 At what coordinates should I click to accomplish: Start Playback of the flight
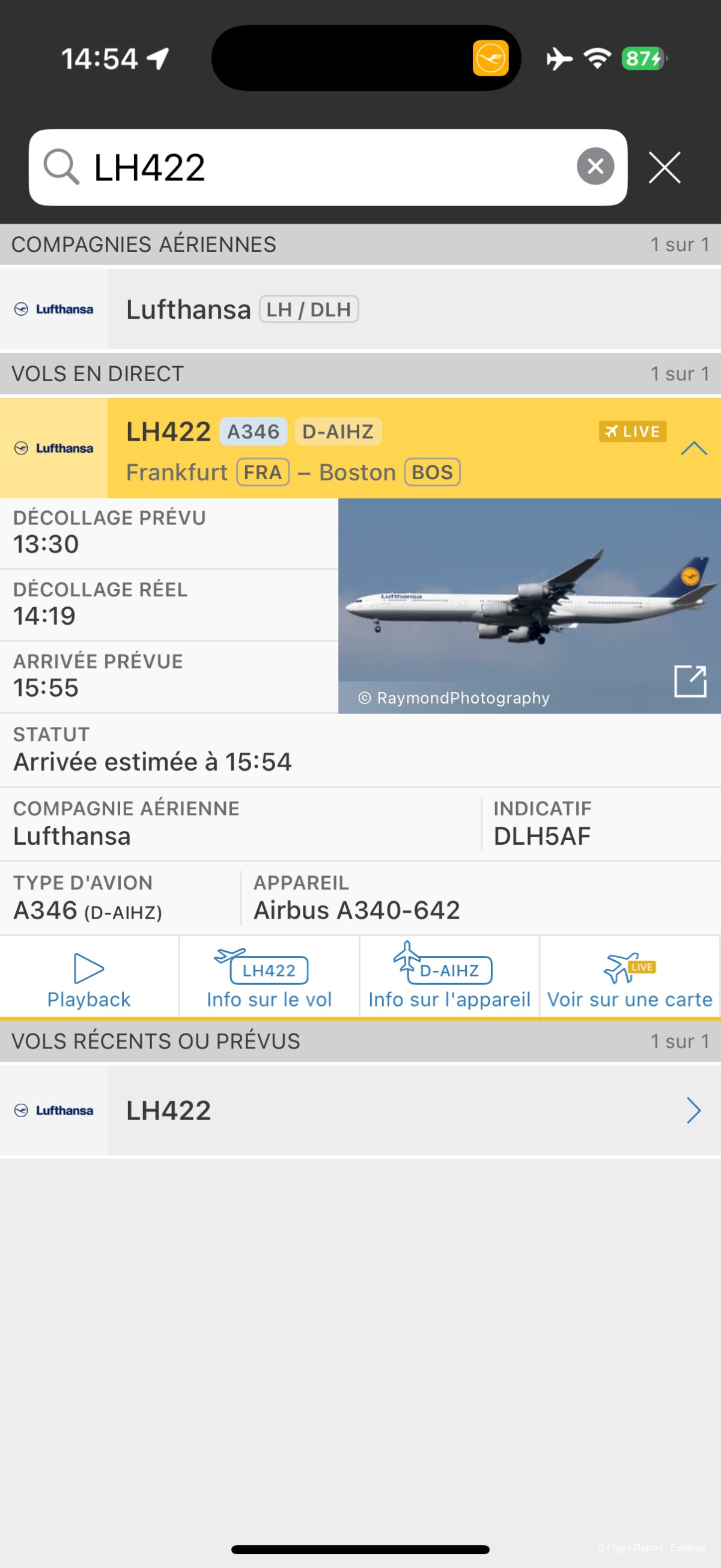tap(89, 977)
